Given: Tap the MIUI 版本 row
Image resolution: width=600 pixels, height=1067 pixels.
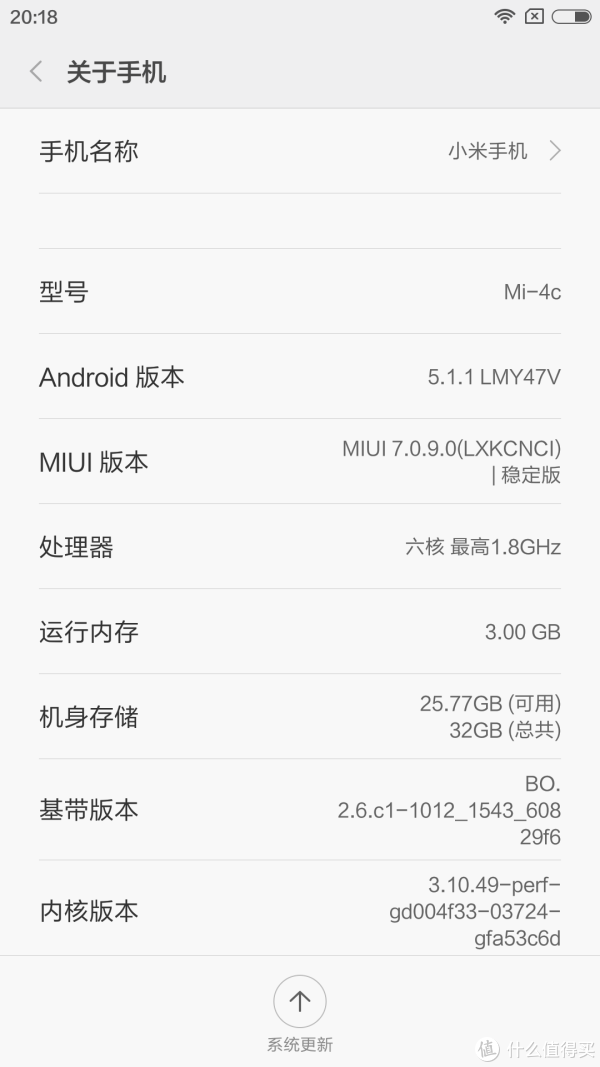Looking at the screenshot, I should (300, 461).
